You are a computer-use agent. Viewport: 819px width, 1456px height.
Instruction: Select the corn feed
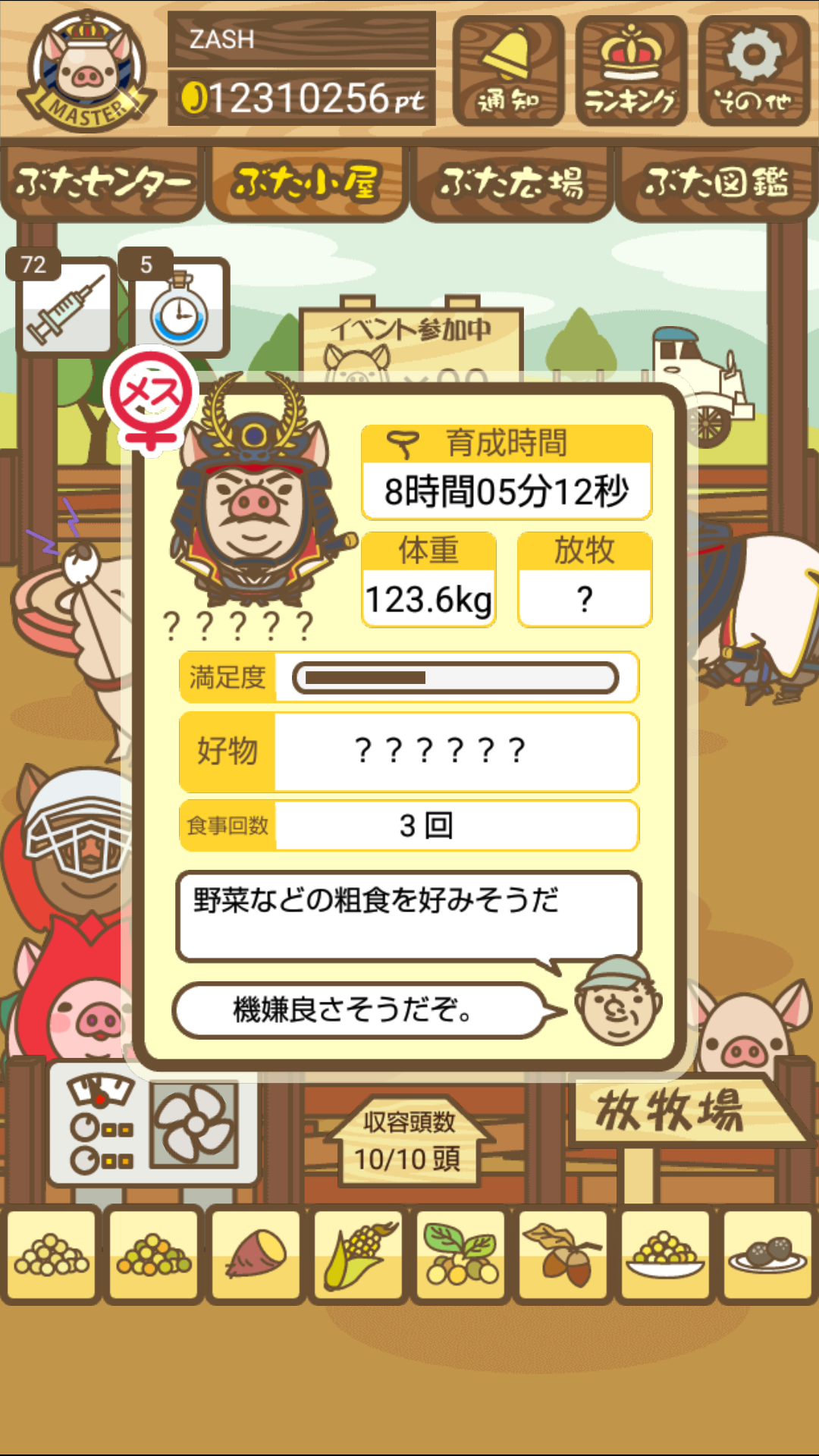(x=359, y=1254)
